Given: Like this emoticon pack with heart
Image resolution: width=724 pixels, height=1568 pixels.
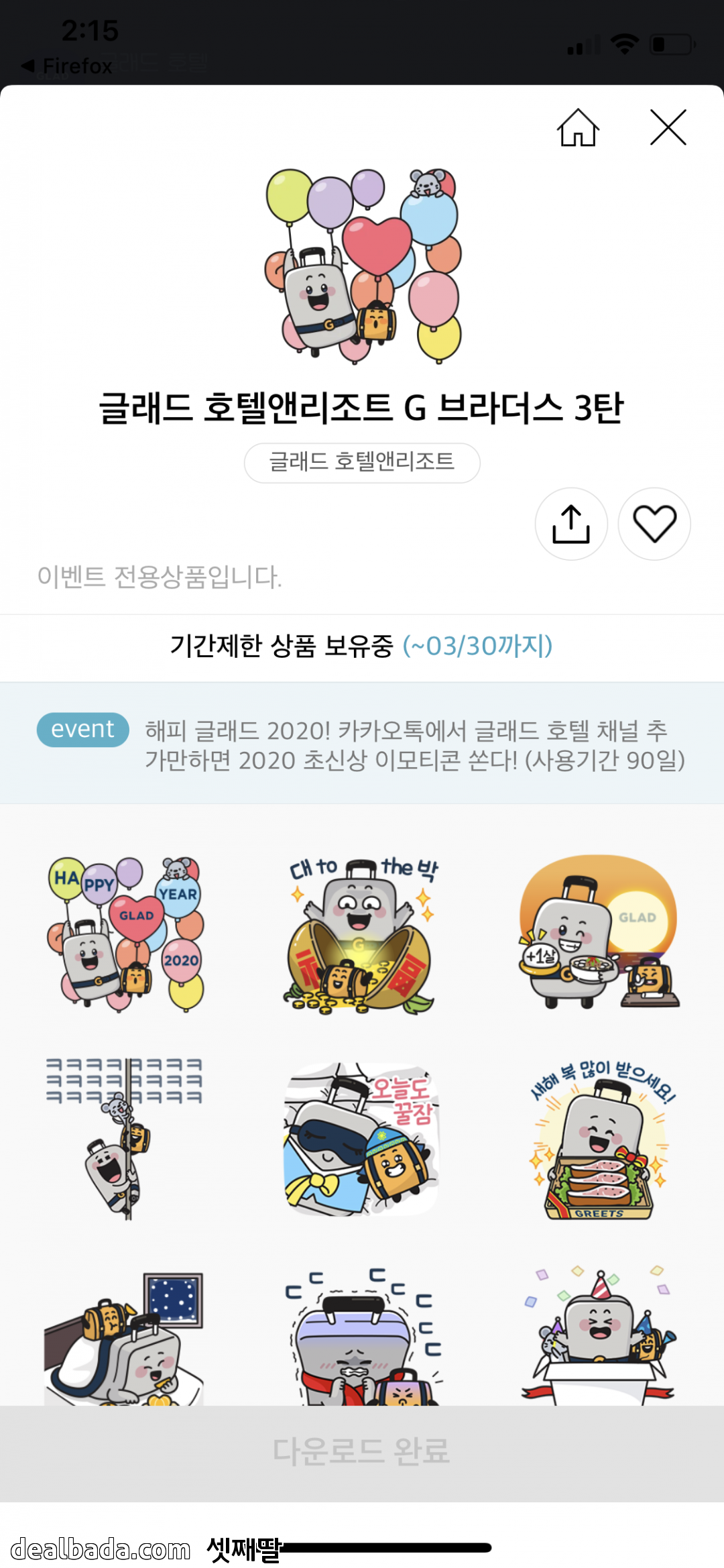Looking at the screenshot, I should tap(654, 524).
